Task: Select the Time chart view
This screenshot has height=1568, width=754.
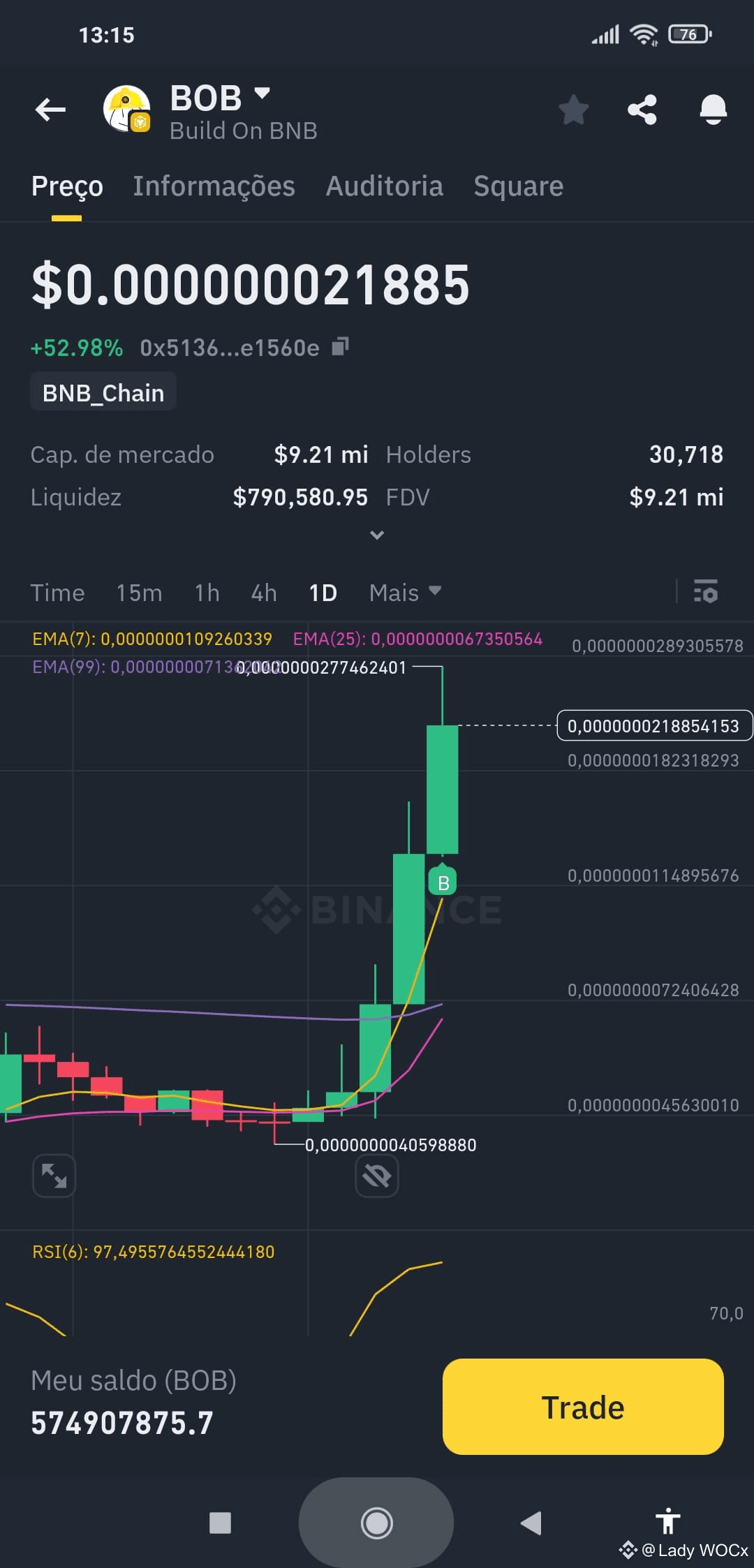Action: tap(57, 593)
